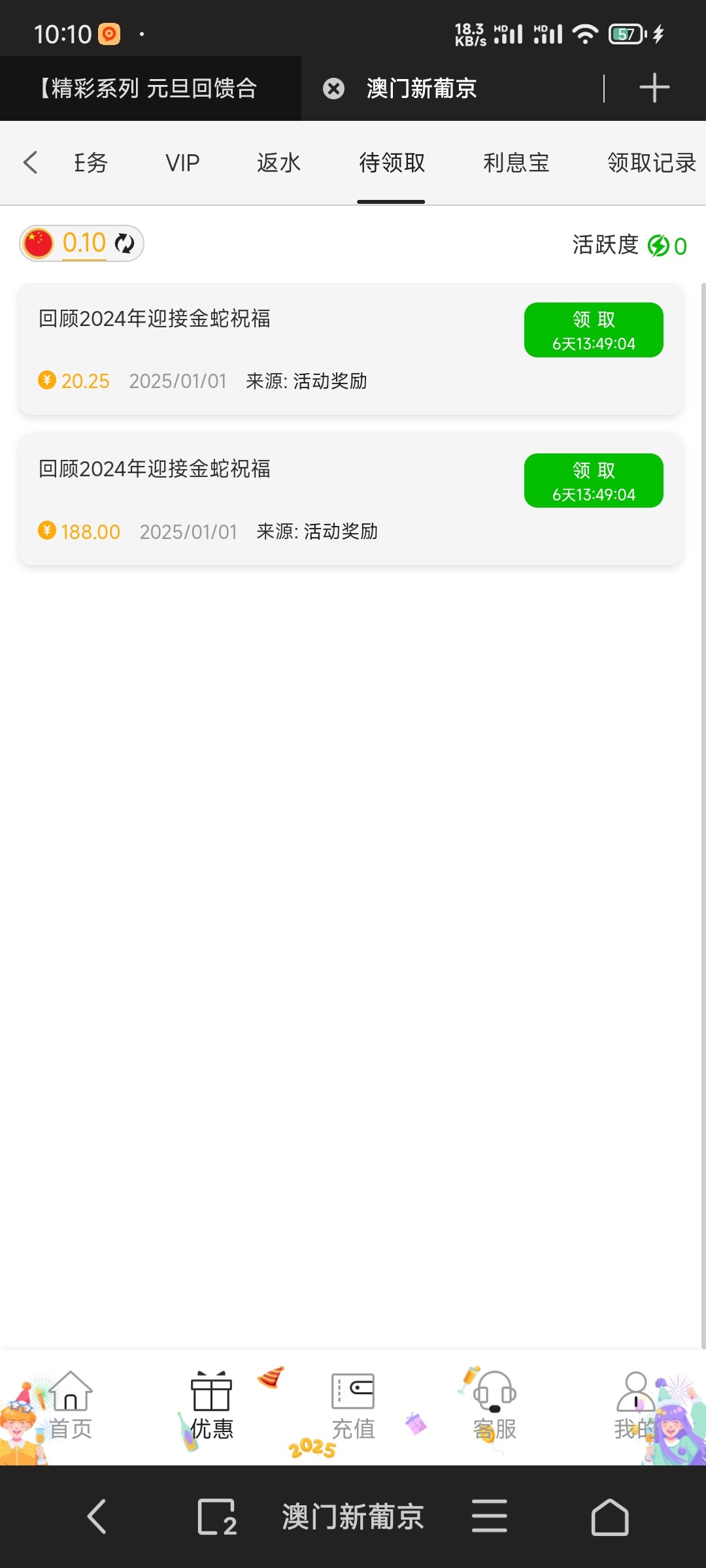Open the 领取记录 tab
706x1568 pixels.
coord(651,163)
